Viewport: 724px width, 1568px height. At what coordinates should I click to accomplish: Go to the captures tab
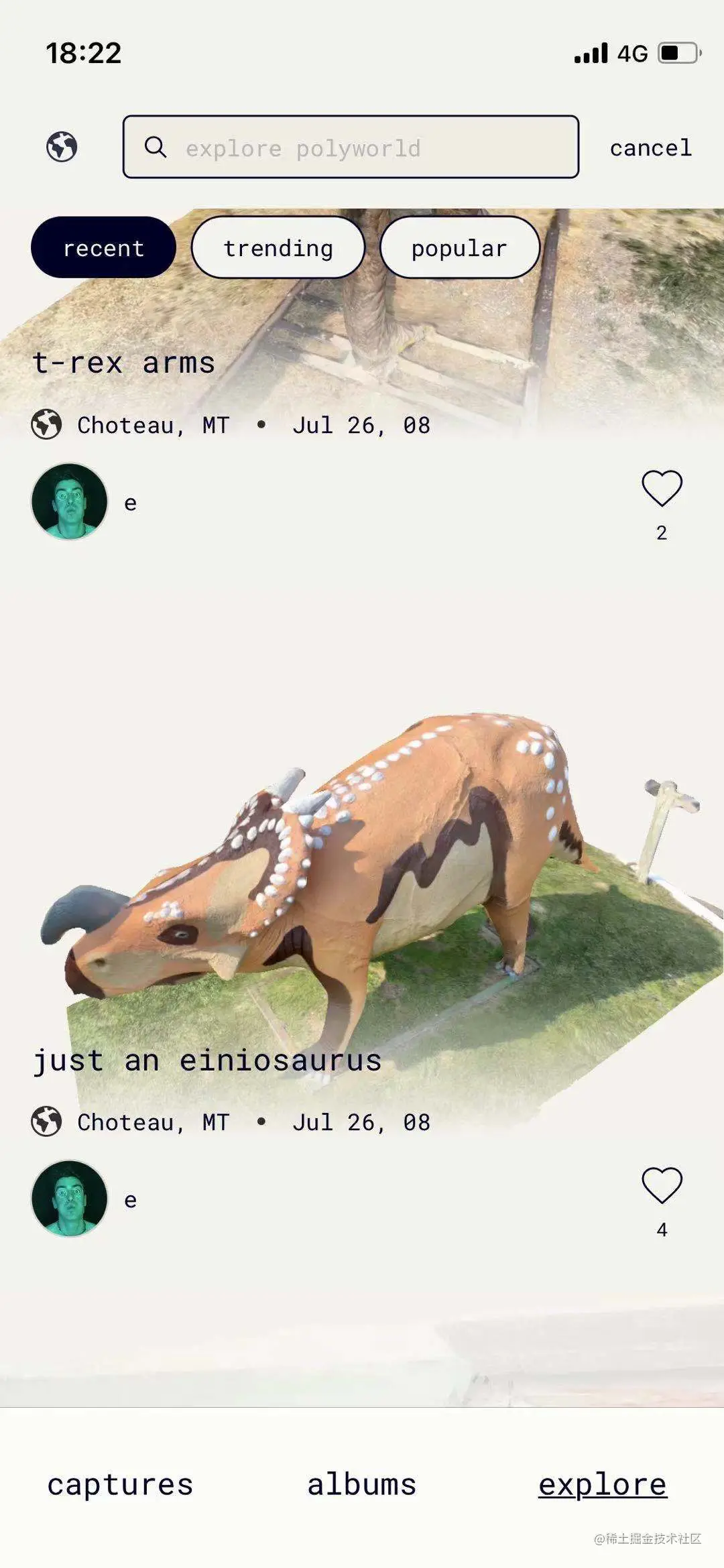120,1484
